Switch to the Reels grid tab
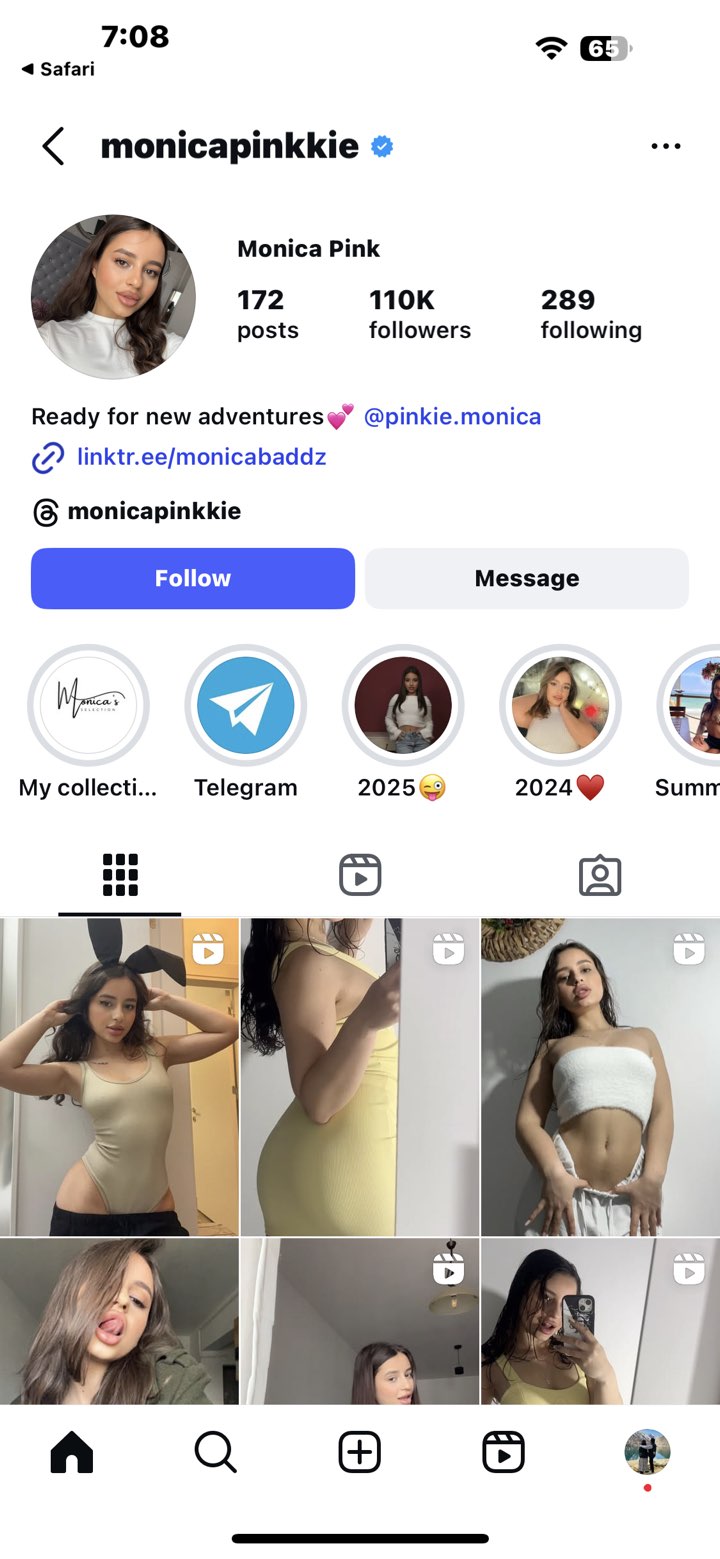The height and width of the screenshot is (1559, 720). click(360, 875)
